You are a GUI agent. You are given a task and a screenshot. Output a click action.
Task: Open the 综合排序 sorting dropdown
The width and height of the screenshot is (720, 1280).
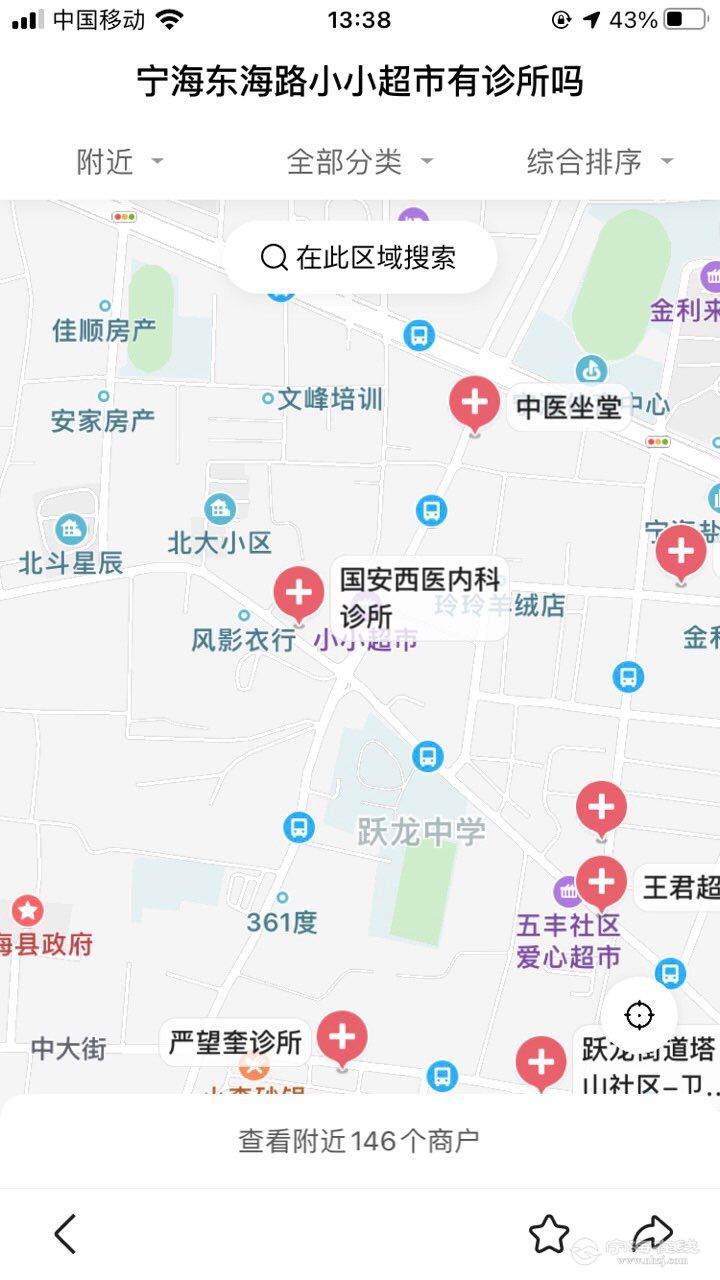pyautogui.click(x=599, y=161)
